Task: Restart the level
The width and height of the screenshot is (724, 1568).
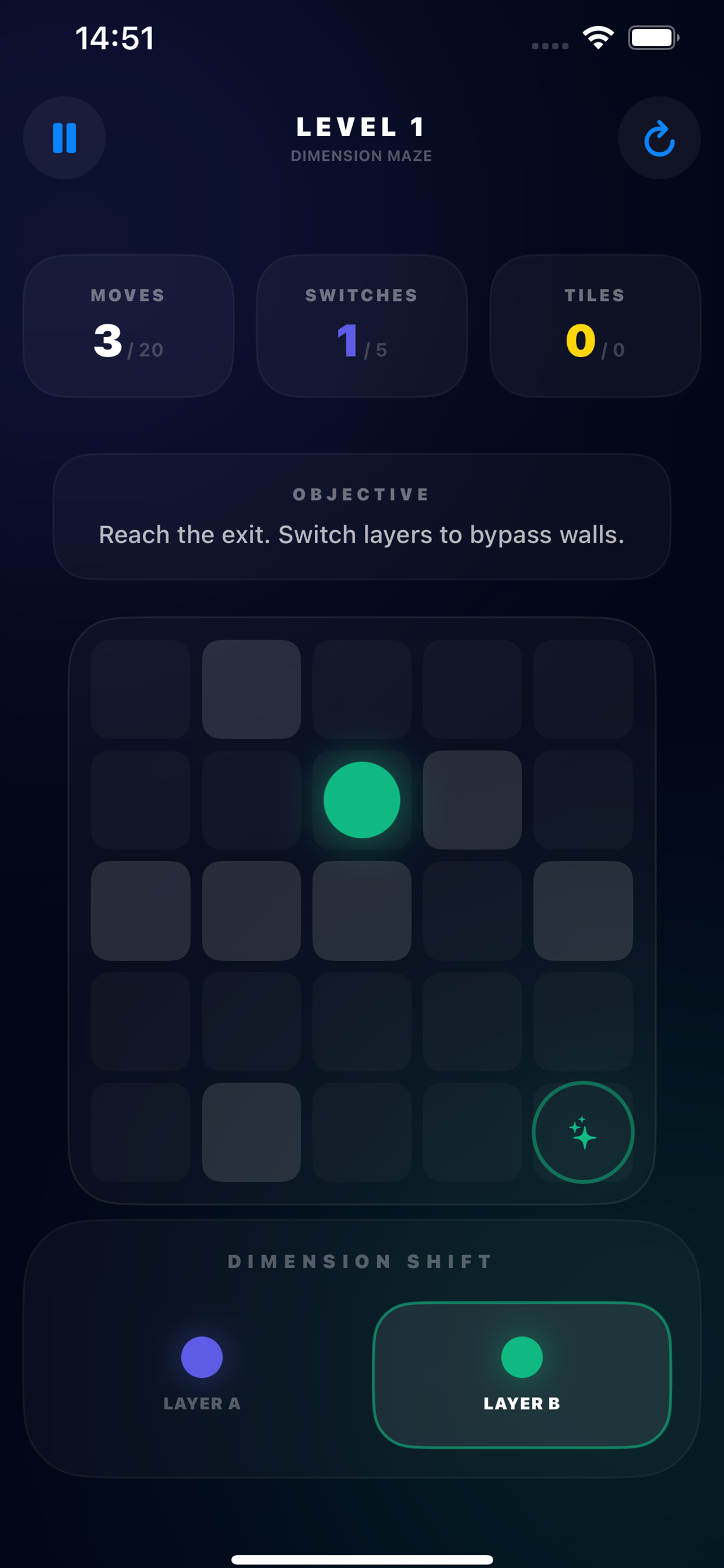Action: [659, 138]
